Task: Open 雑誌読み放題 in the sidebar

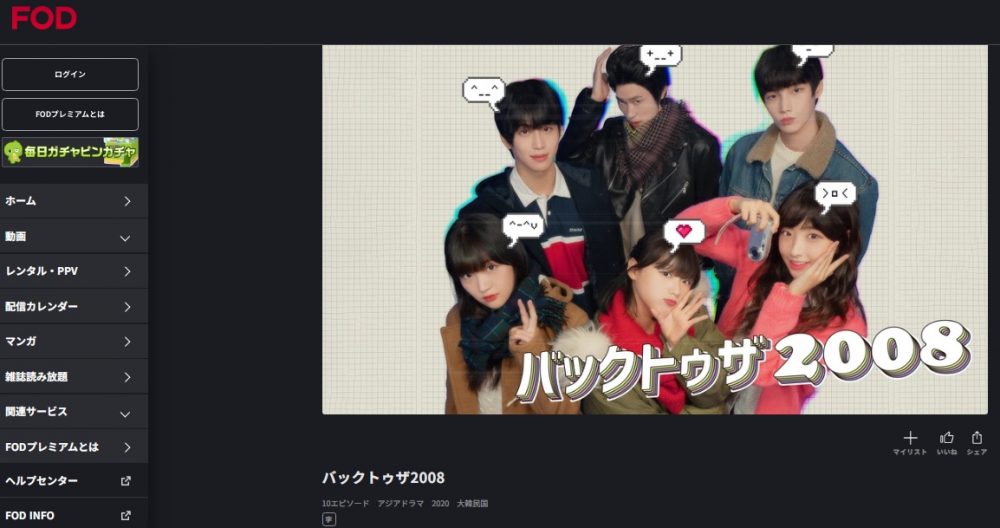Action: pos(70,377)
